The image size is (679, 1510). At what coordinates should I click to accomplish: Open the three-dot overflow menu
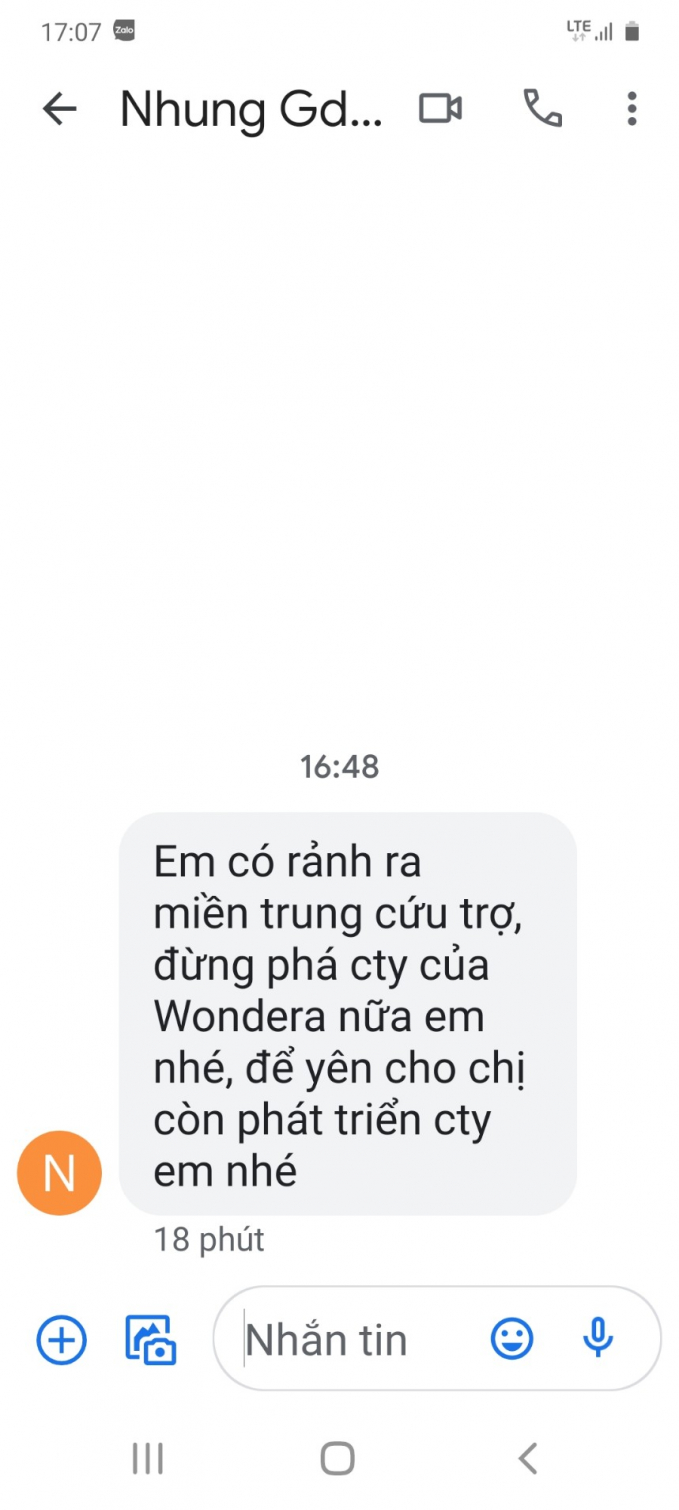631,108
